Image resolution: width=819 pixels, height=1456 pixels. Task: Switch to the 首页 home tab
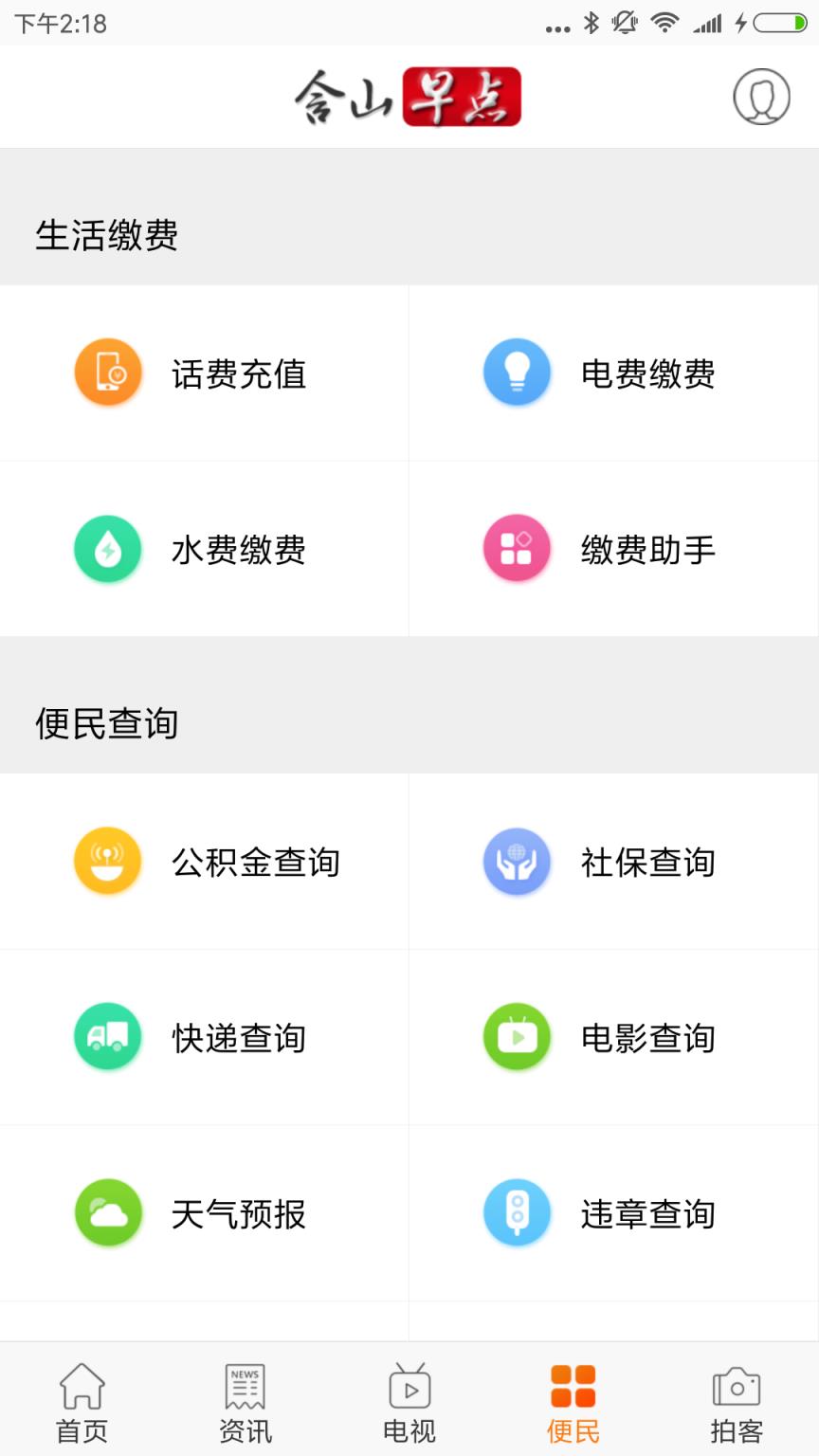coord(82,1403)
